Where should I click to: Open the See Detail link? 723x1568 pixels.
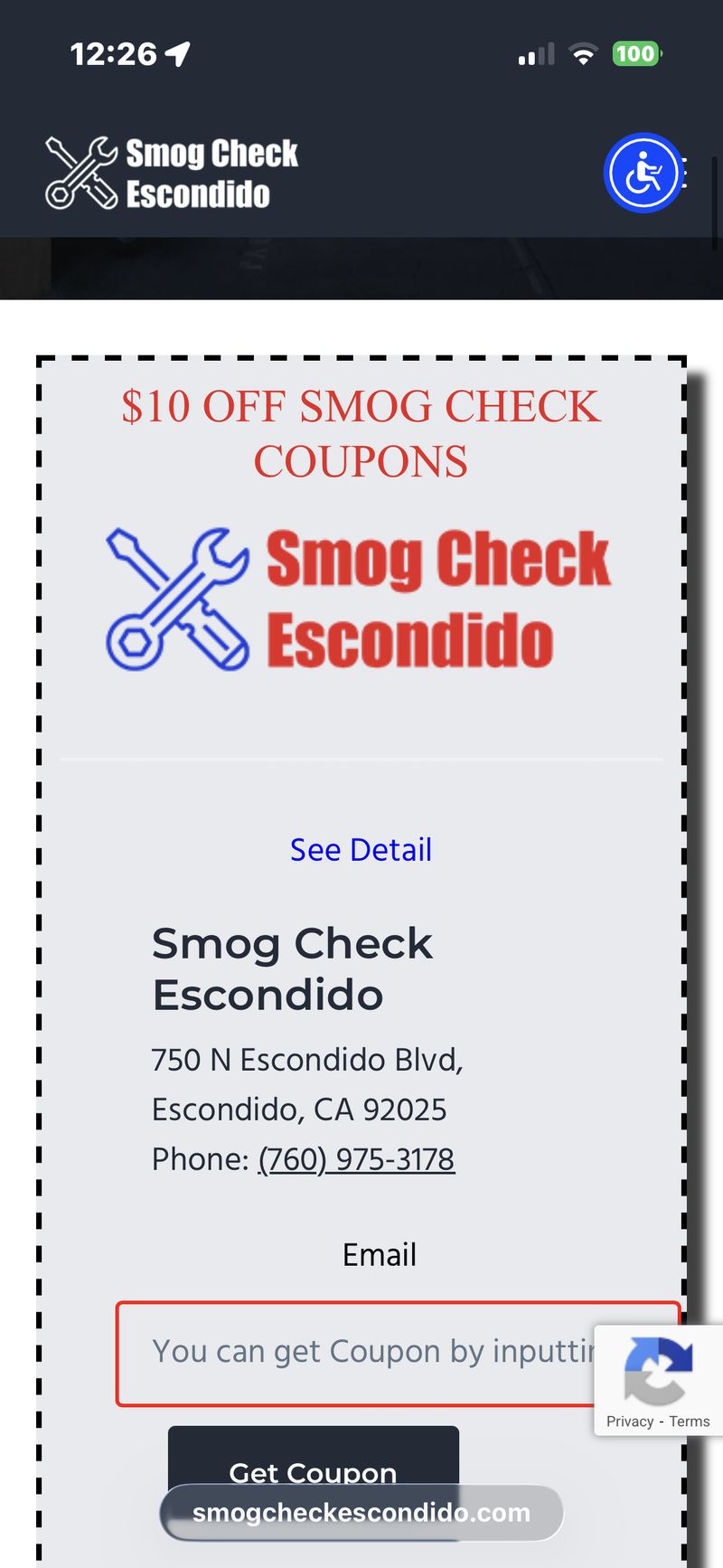point(361,850)
